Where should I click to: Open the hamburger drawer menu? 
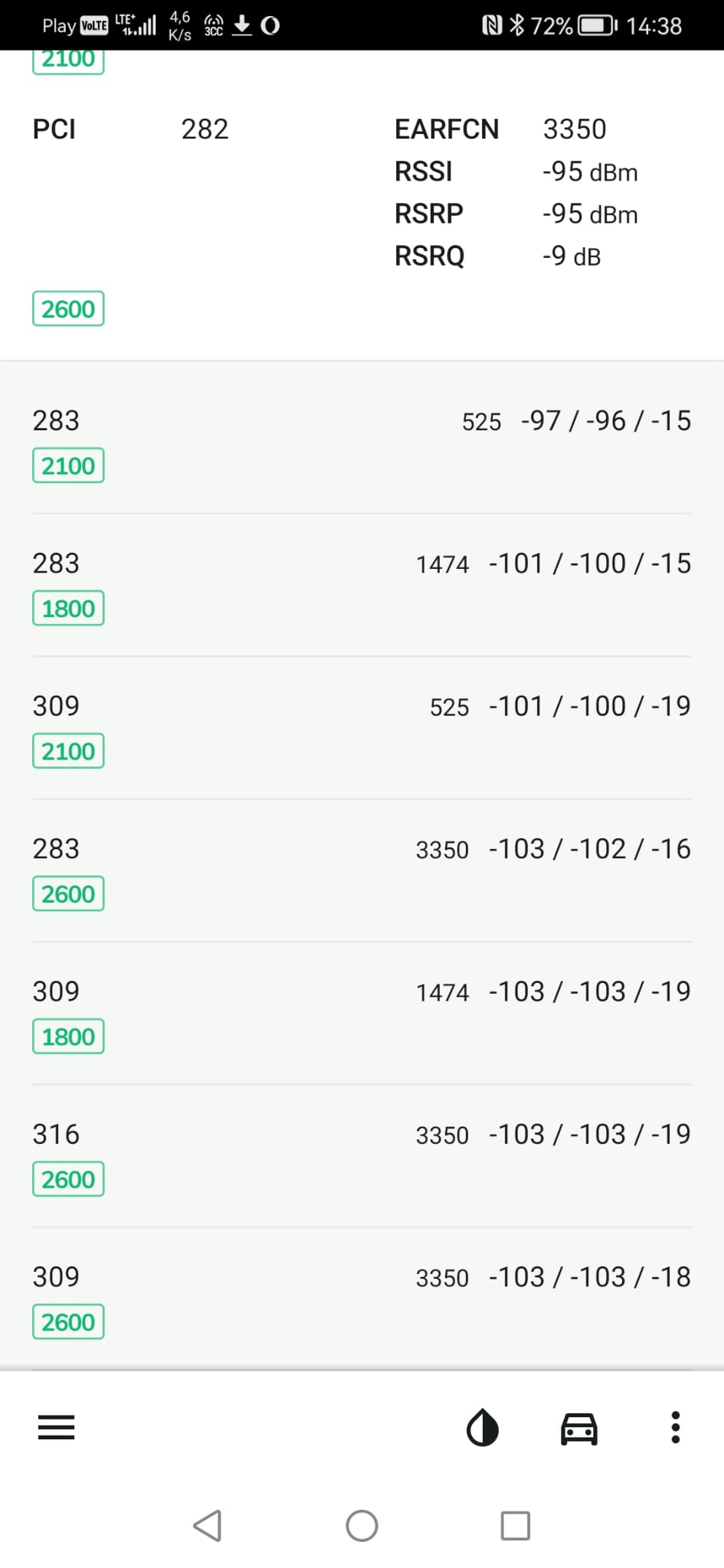click(56, 1427)
